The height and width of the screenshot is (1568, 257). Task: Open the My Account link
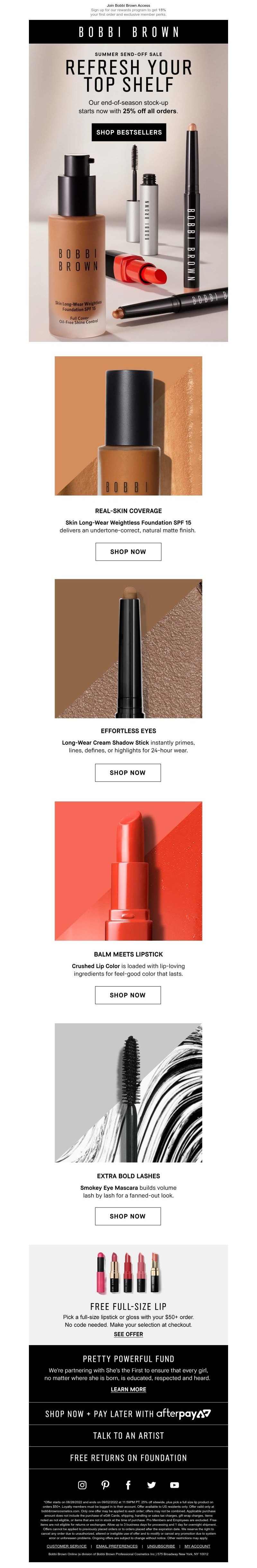click(x=197, y=1546)
